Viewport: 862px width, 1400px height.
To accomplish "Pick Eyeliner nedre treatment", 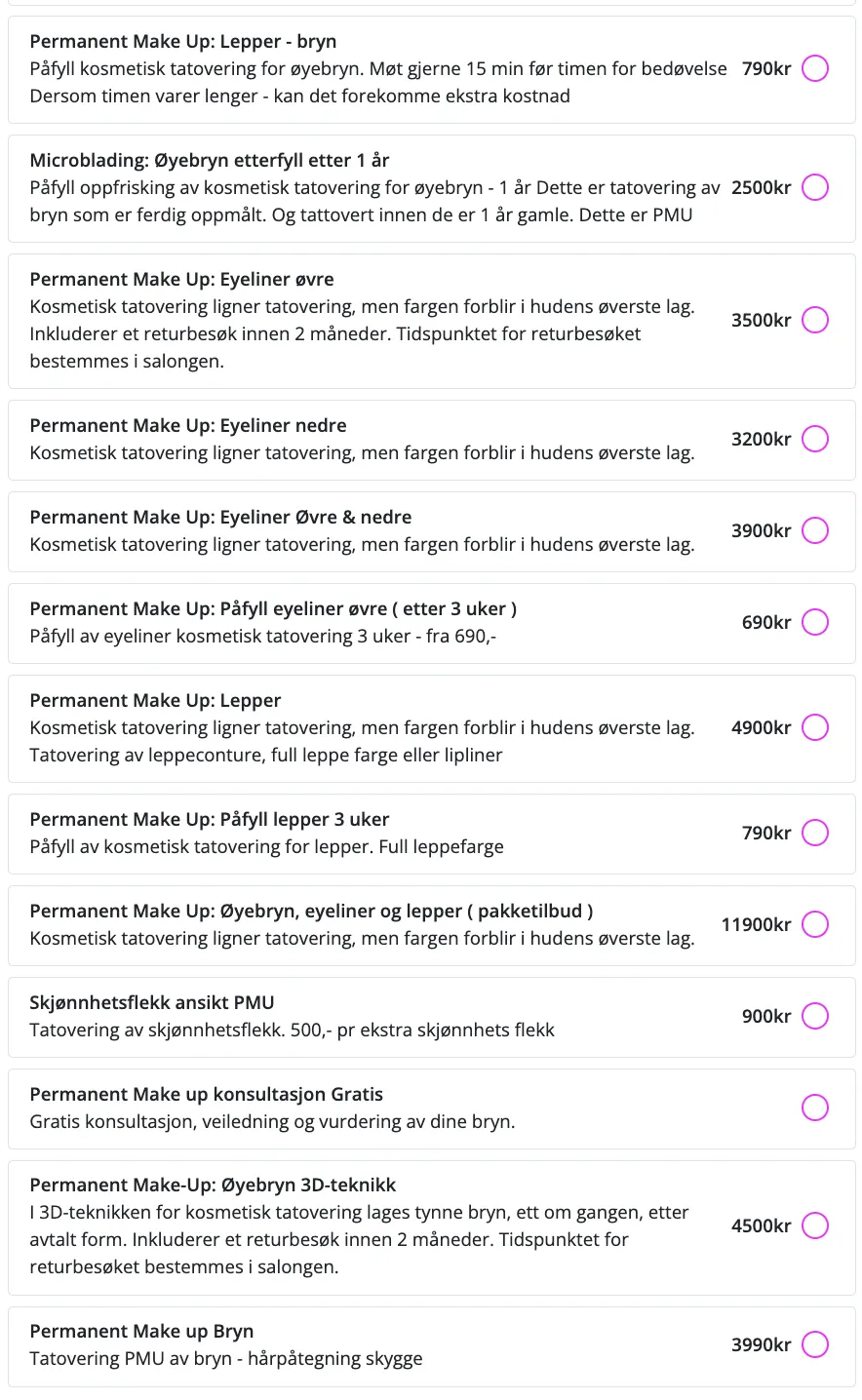I will click(815, 440).
